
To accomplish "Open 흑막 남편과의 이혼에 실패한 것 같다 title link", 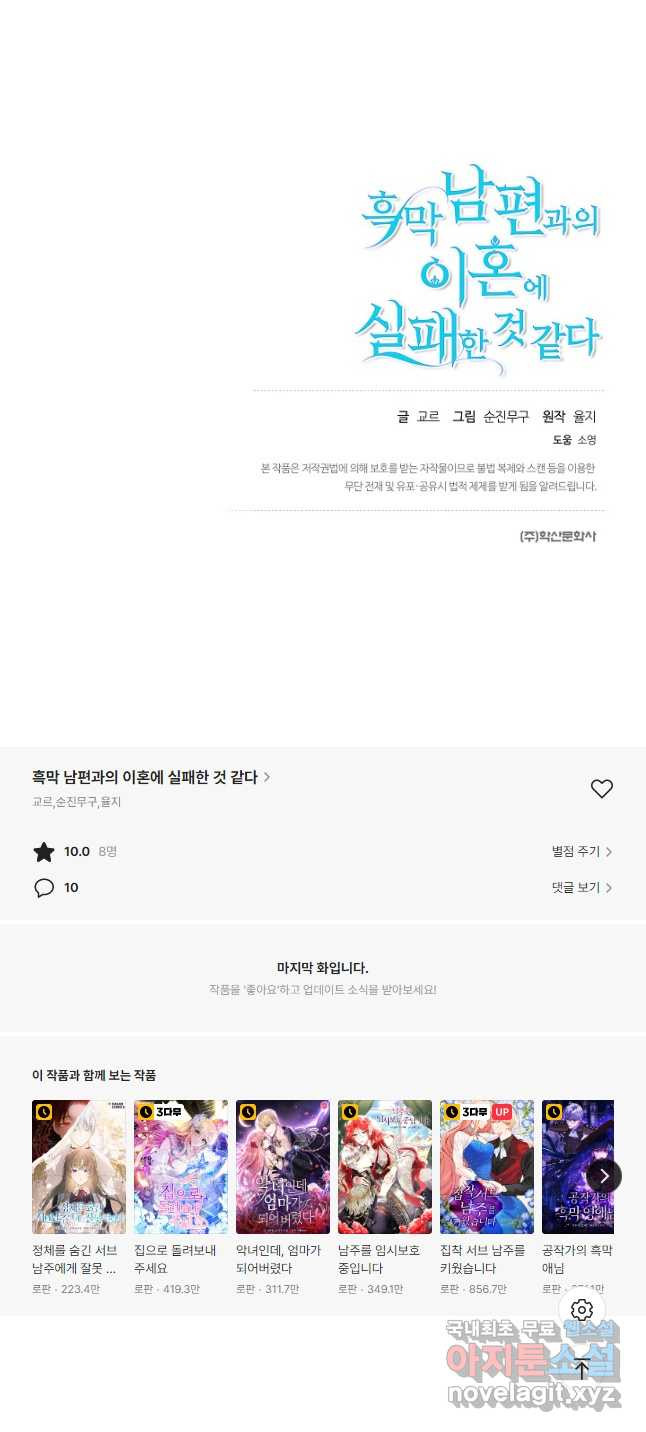I will point(150,777).
